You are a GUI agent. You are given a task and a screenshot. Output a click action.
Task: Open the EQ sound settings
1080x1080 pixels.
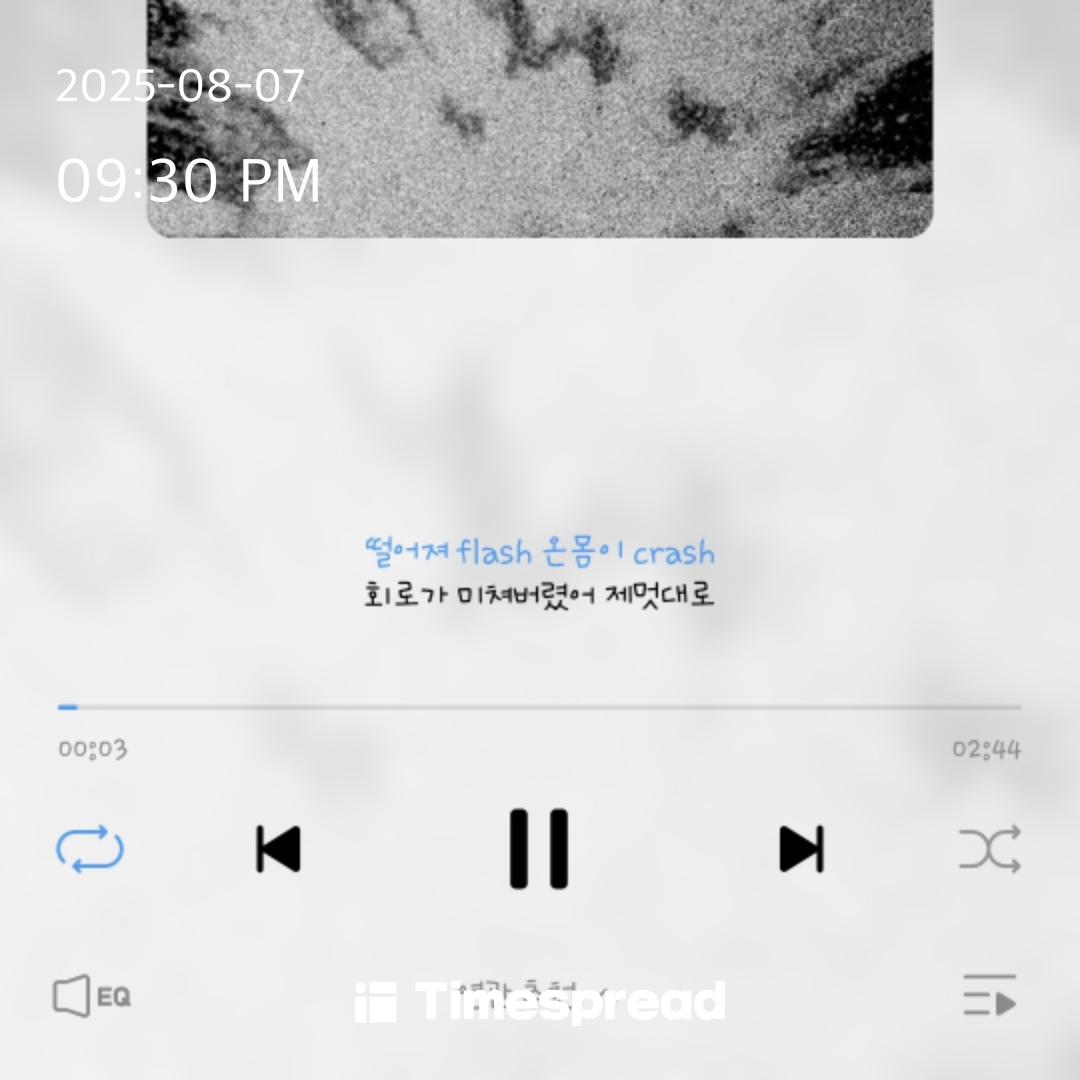tap(92, 996)
